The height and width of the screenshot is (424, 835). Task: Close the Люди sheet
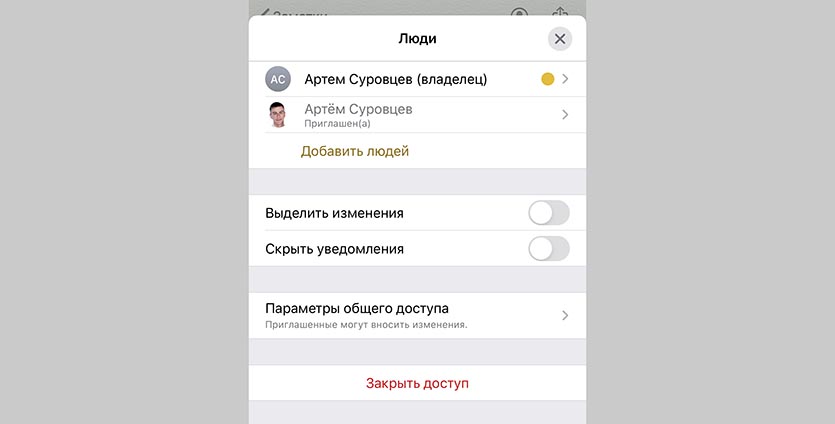[x=560, y=39]
